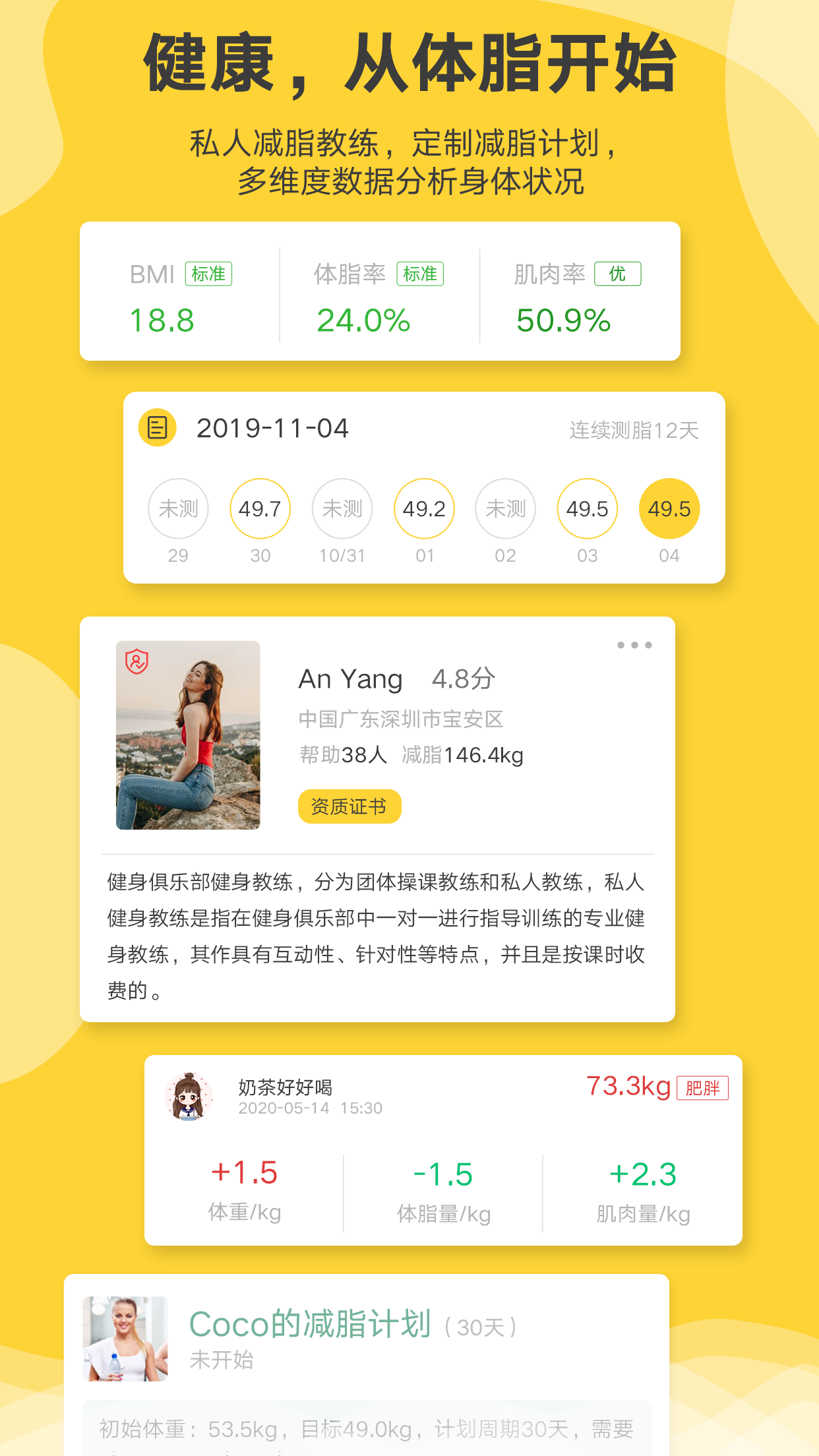Screen dimensions: 819x1456
Task: Expand the 标准 tag beside 体脂率
Action: pyautogui.click(x=421, y=272)
